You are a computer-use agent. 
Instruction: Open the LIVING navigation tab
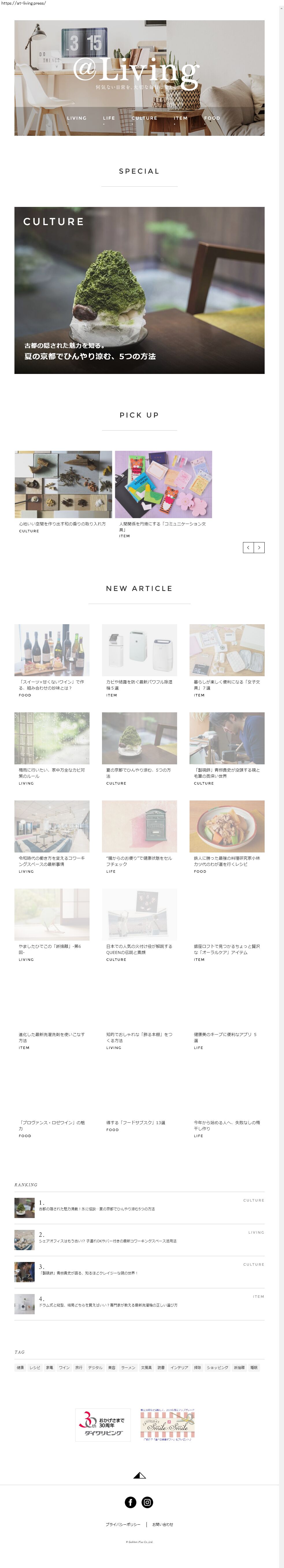point(77,118)
